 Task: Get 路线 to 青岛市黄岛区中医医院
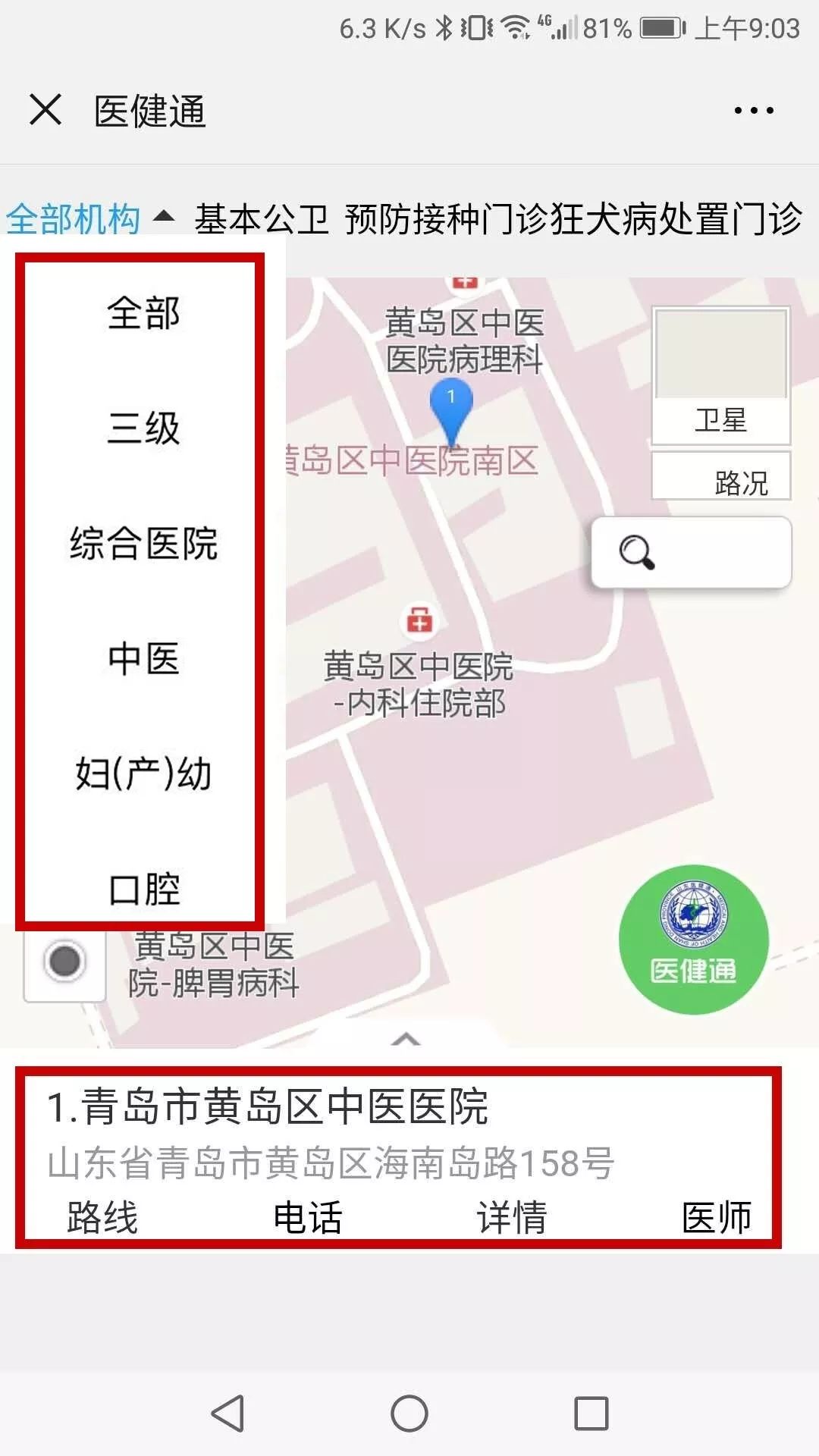102,1217
